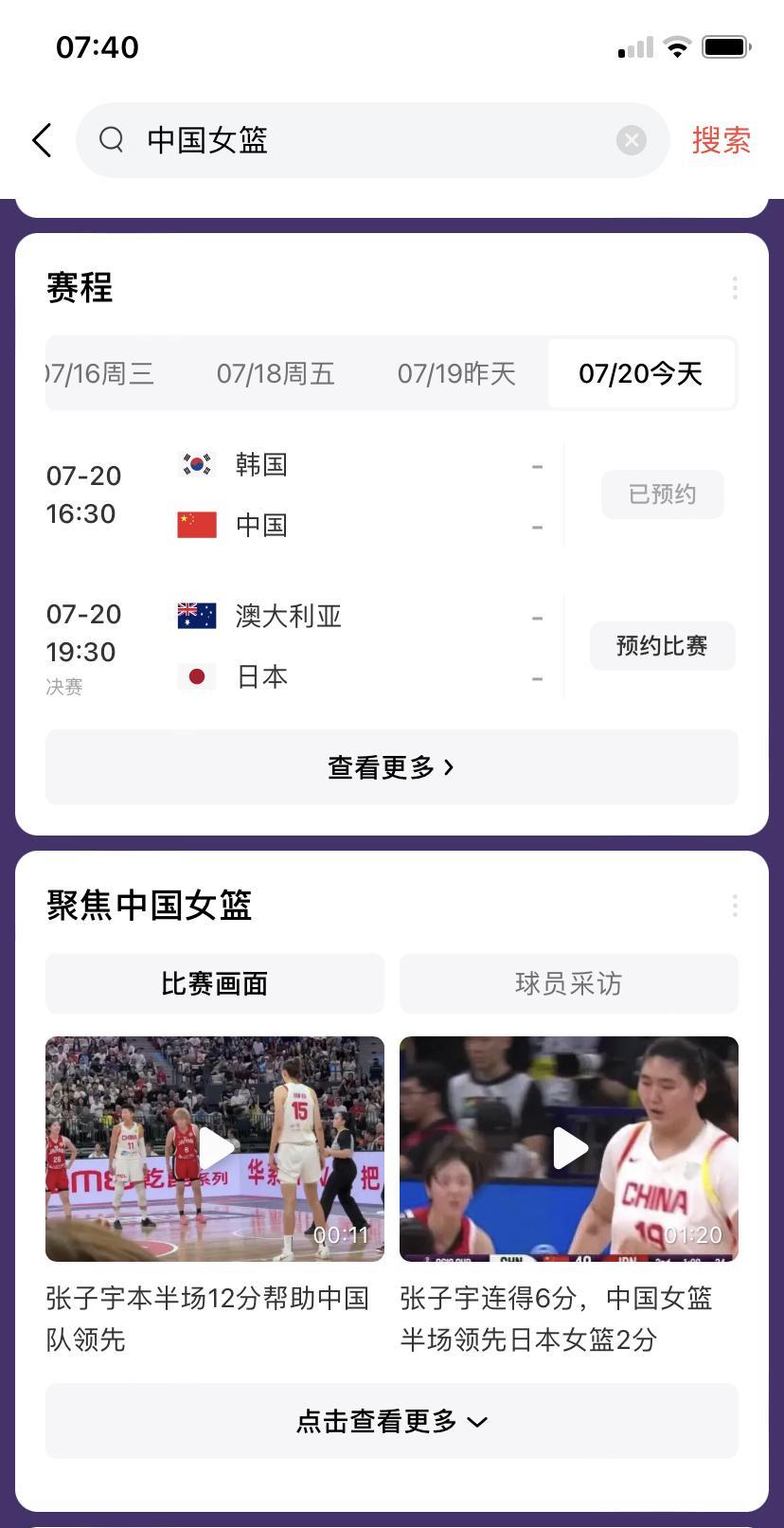Clear the search text with the X
Screen dimensions: 784x1528
tap(631, 140)
